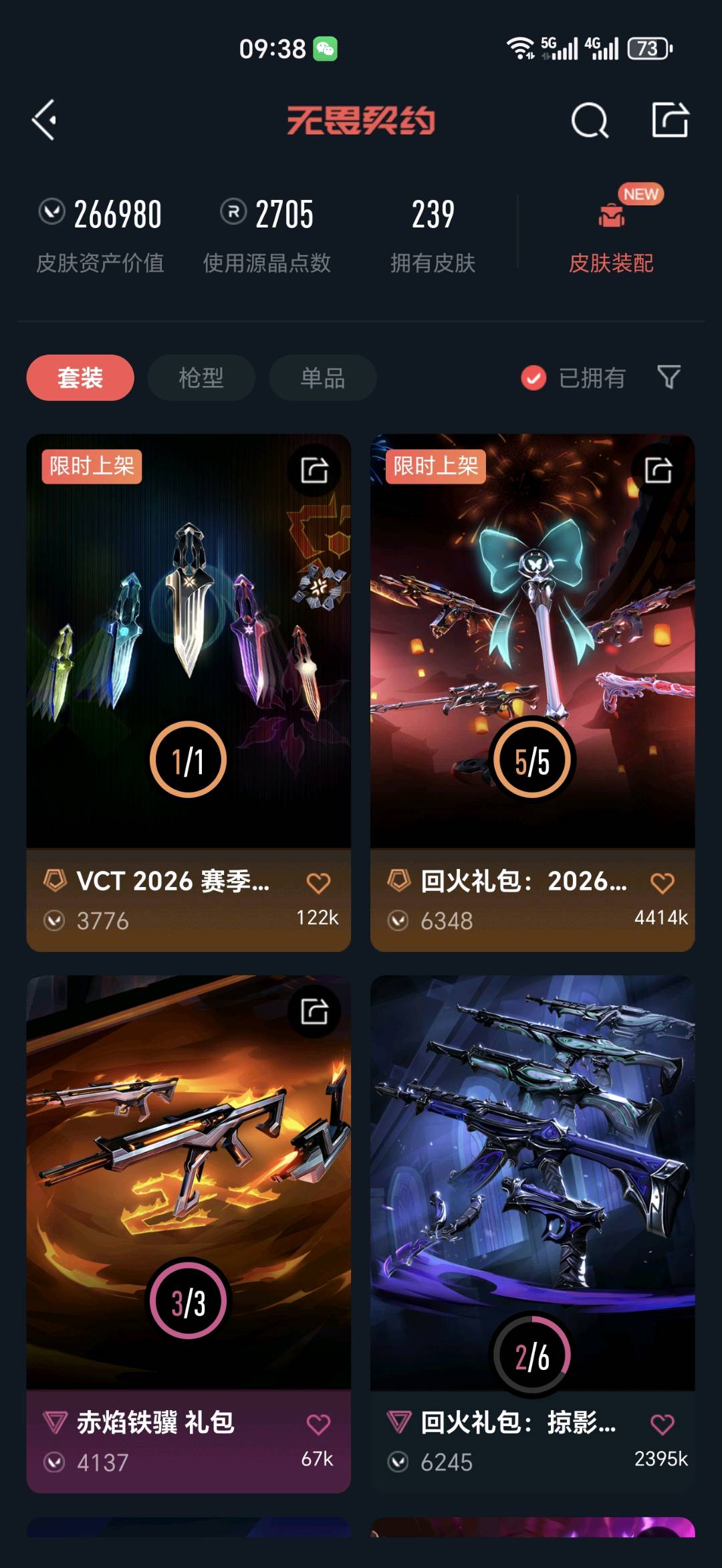
Task: Open the search icon in the header
Action: [x=590, y=120]
